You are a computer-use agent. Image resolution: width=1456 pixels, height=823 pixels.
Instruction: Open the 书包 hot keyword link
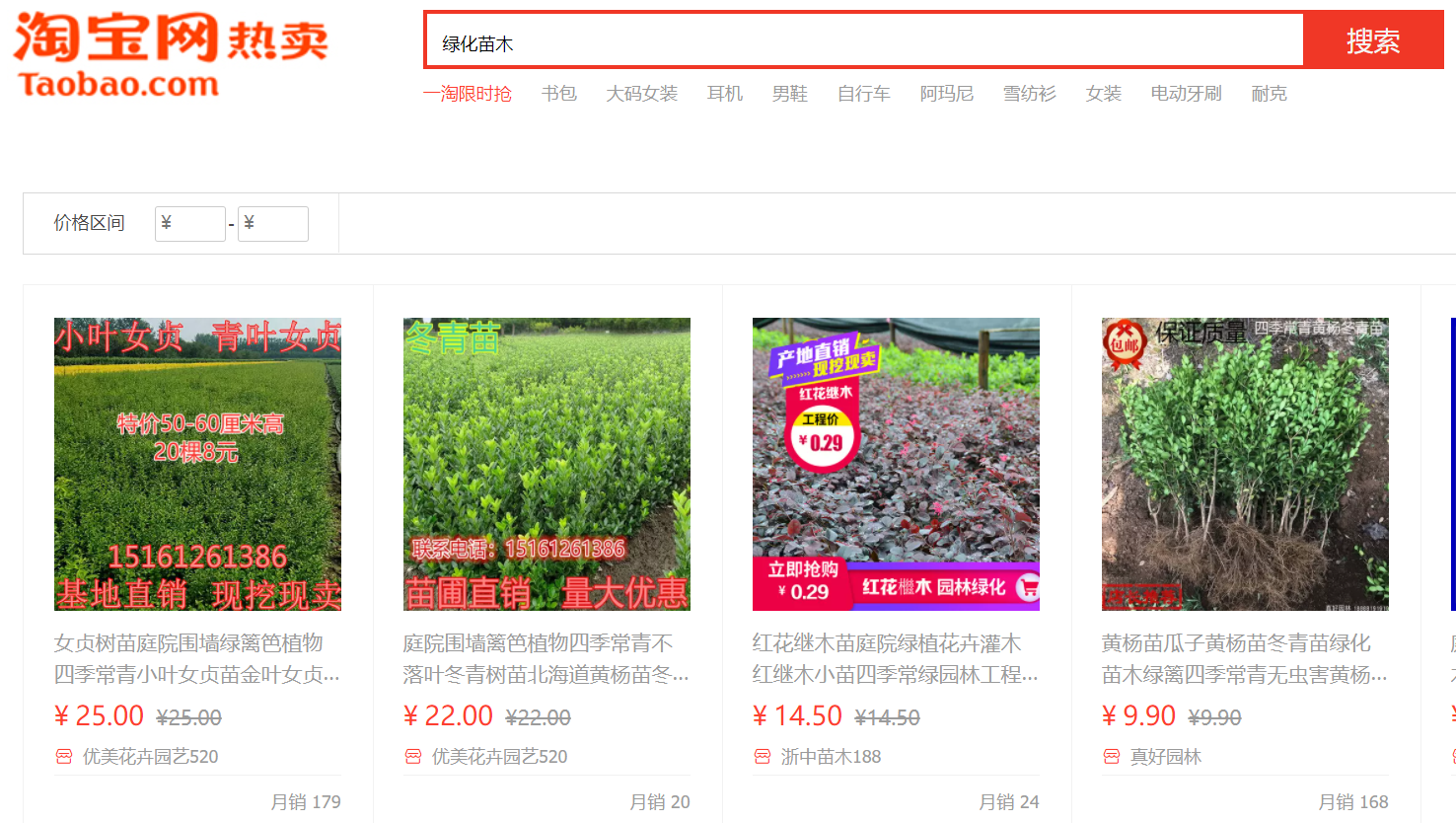pyautogui.click(x=558, y=94)
